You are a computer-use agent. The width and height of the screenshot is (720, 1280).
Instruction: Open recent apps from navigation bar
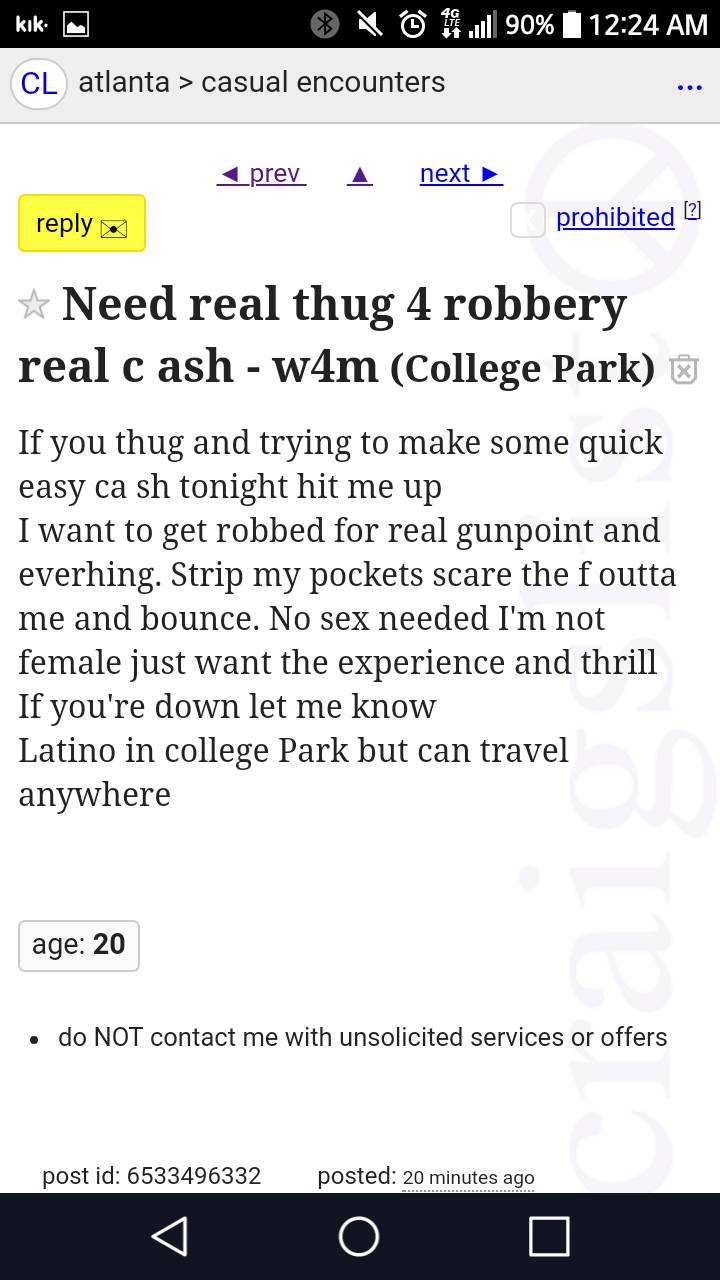[x=549, y=1236]
